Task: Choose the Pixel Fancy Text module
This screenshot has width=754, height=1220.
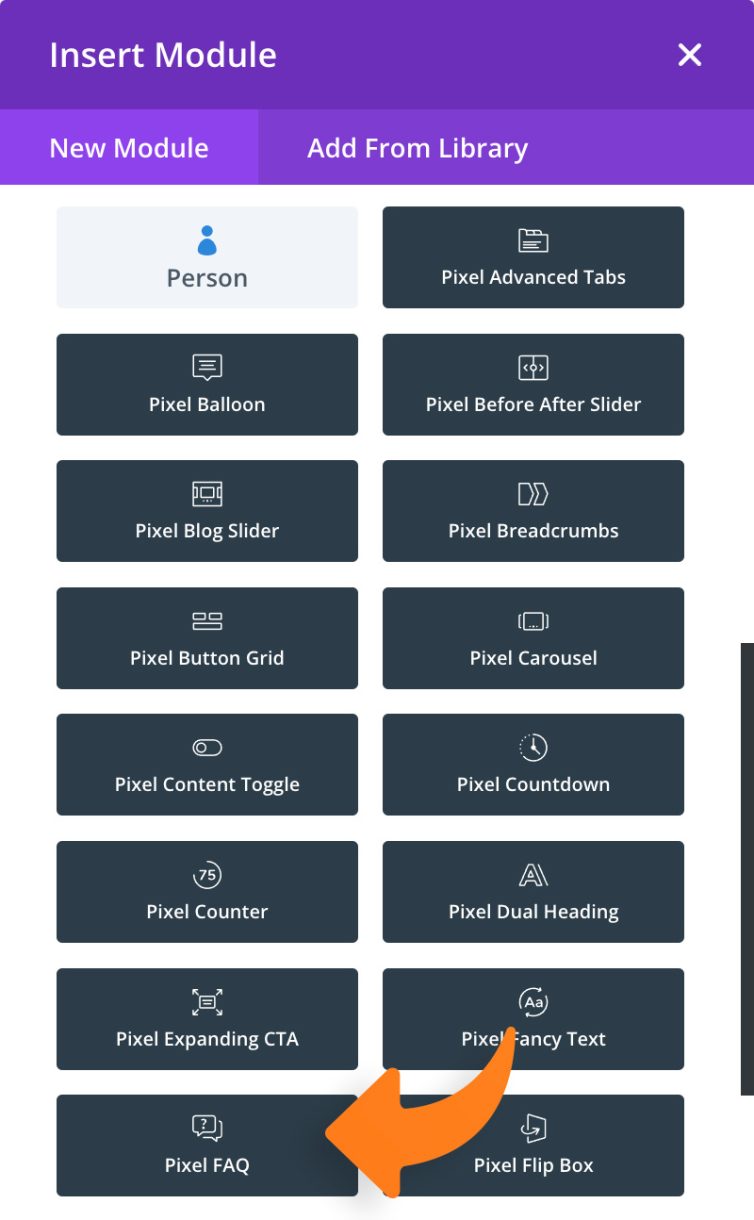Action: [x=533, y=1019]
